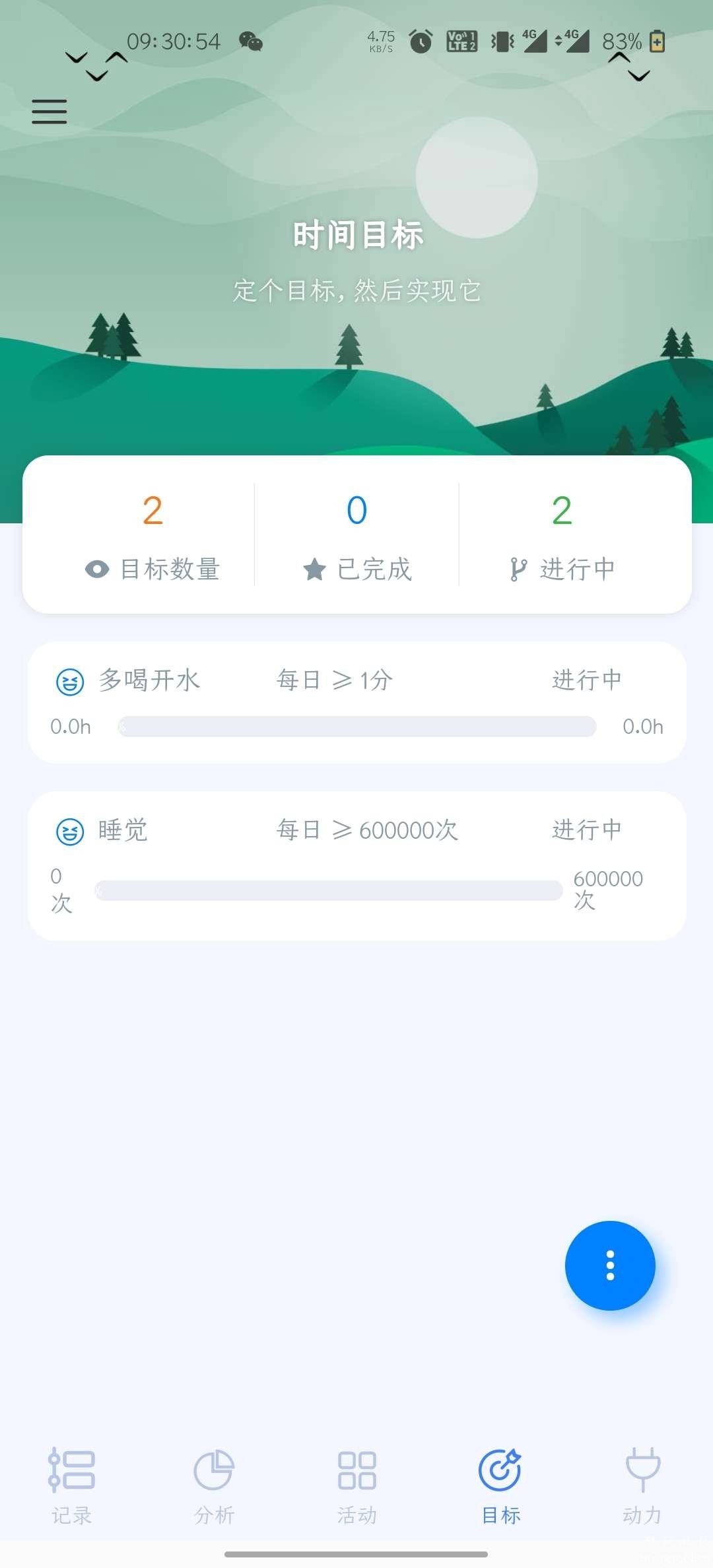The image size is (713, 1568).
Task: Click the progress bar of 睡觉 goal
Action: pyautogui.click(x=330, y=891)
